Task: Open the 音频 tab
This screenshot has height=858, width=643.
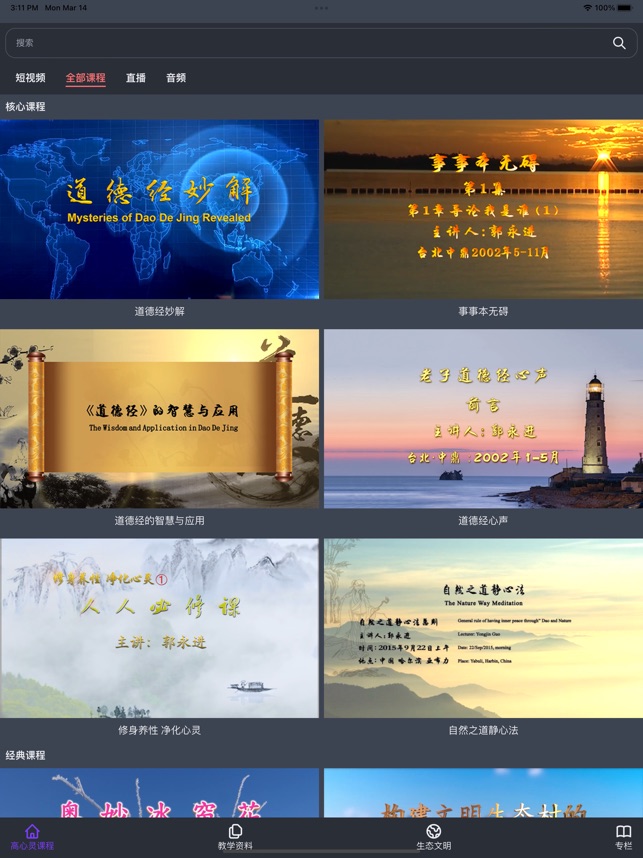Action: click(x=176, y=78)
